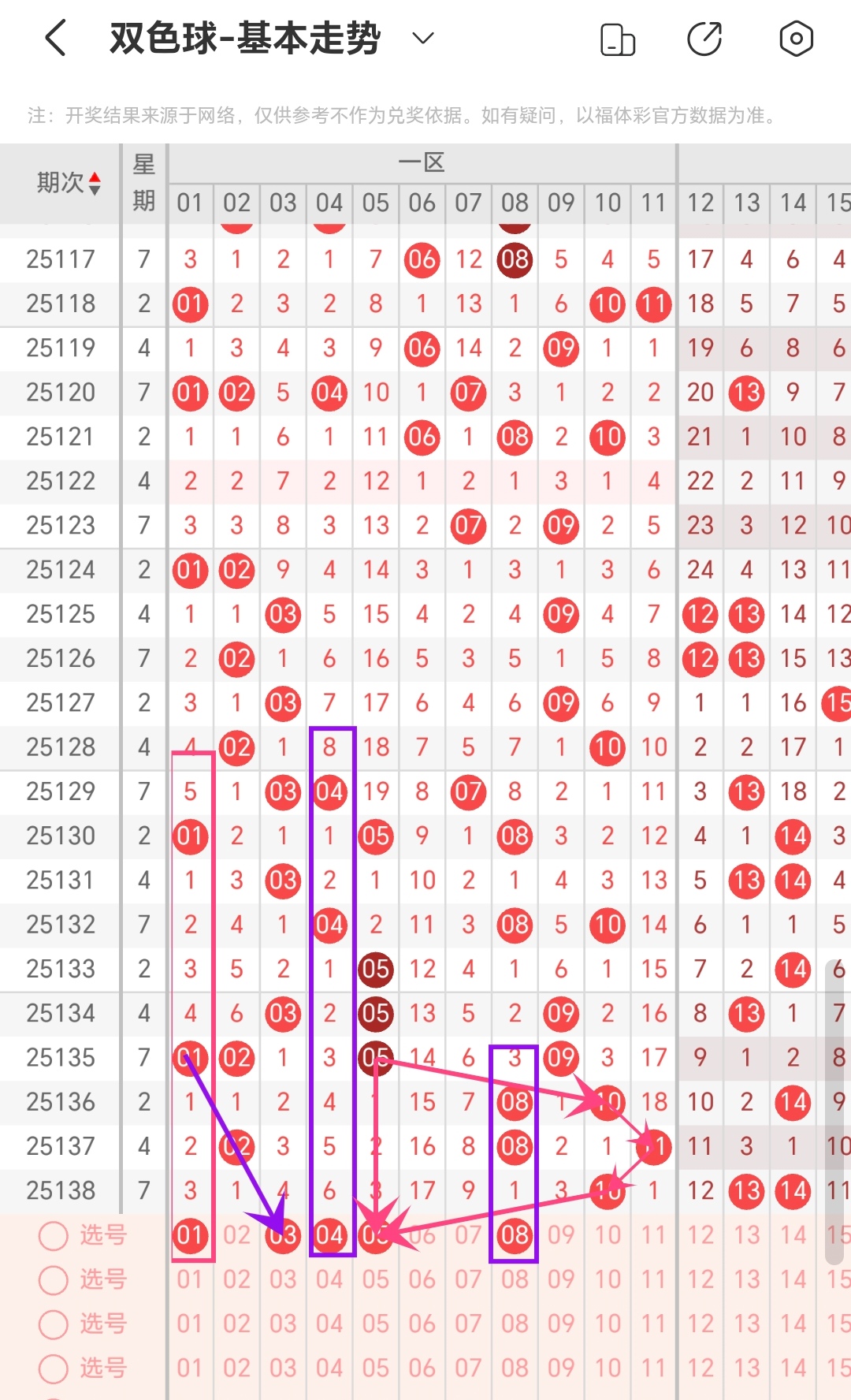Viewport: 851px width, 1400px height.
Task: Deselect red ball 04 in first 选号 row
Action: coord(329,1235)
